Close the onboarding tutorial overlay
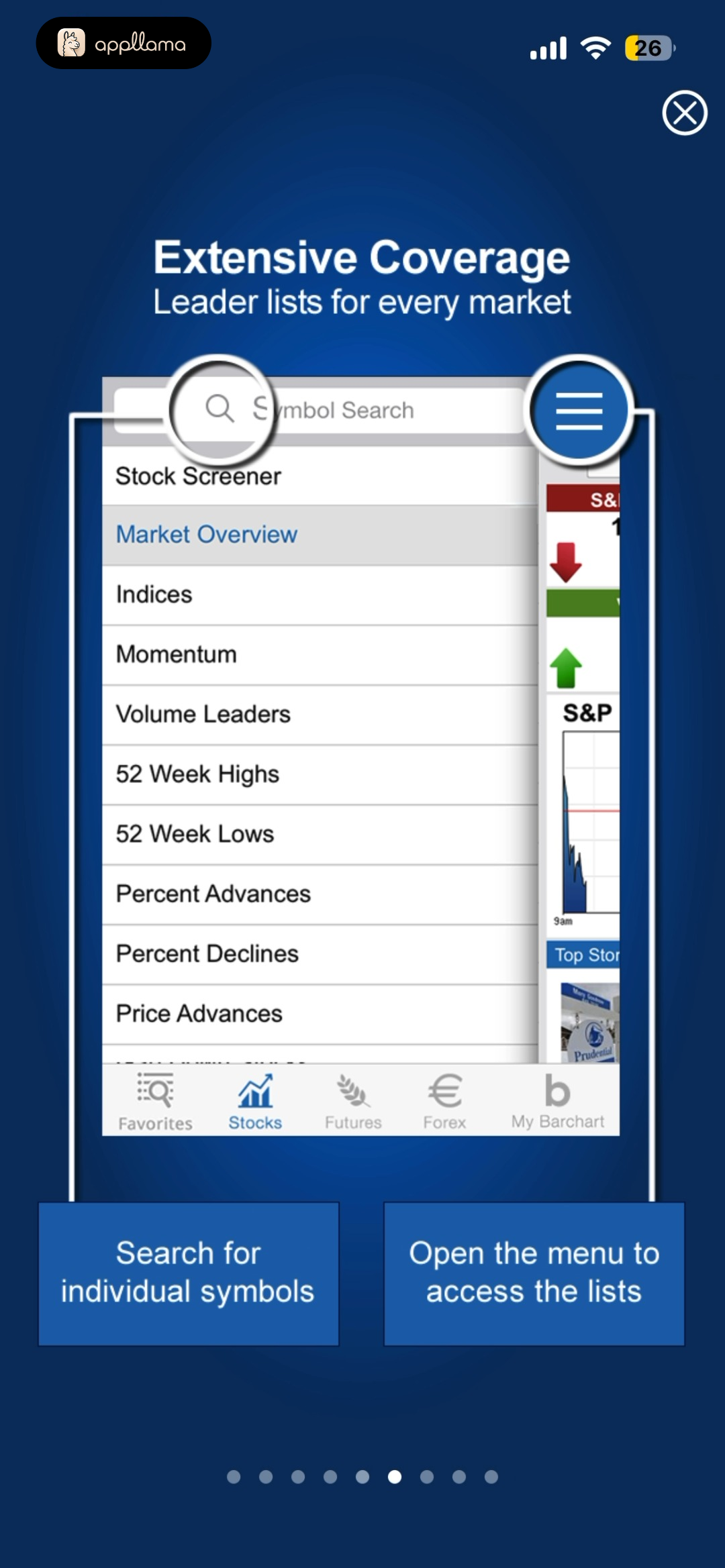This screenshot has width=725, height=1568. click(685, 113)
